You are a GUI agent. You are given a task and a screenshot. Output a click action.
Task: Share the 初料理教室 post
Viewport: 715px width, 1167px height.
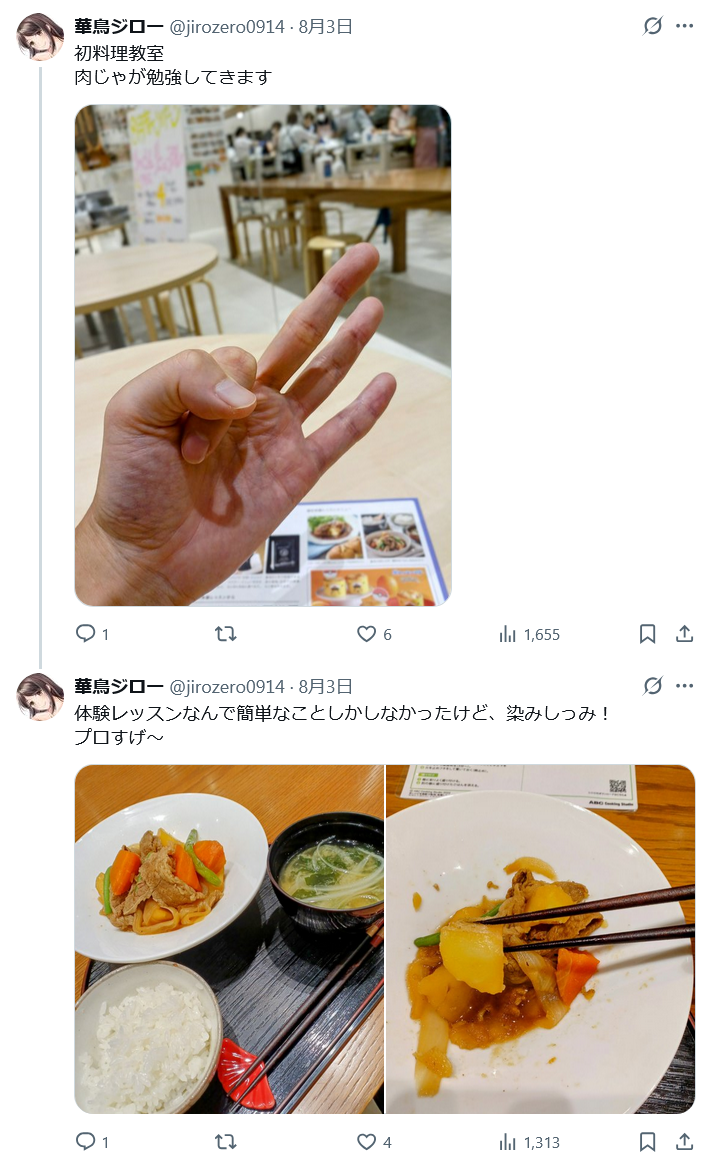point(685,634)
